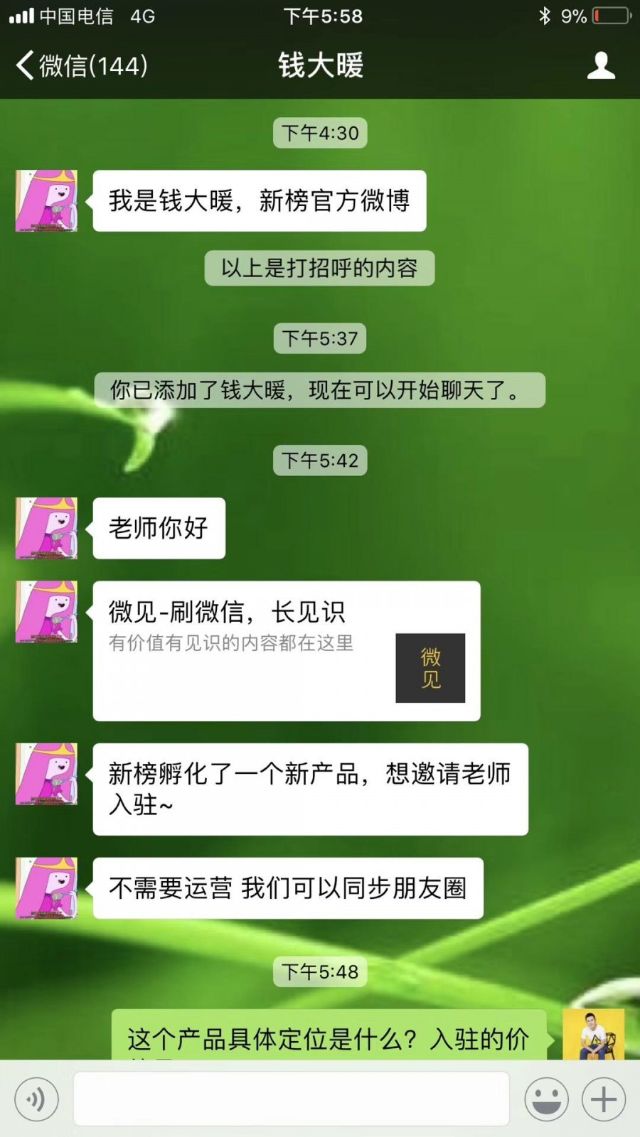This screenshot has height=1137, width=640.
Task: Open the 微见-刷微信，长见识 shared card
Action: pos(286,650)
